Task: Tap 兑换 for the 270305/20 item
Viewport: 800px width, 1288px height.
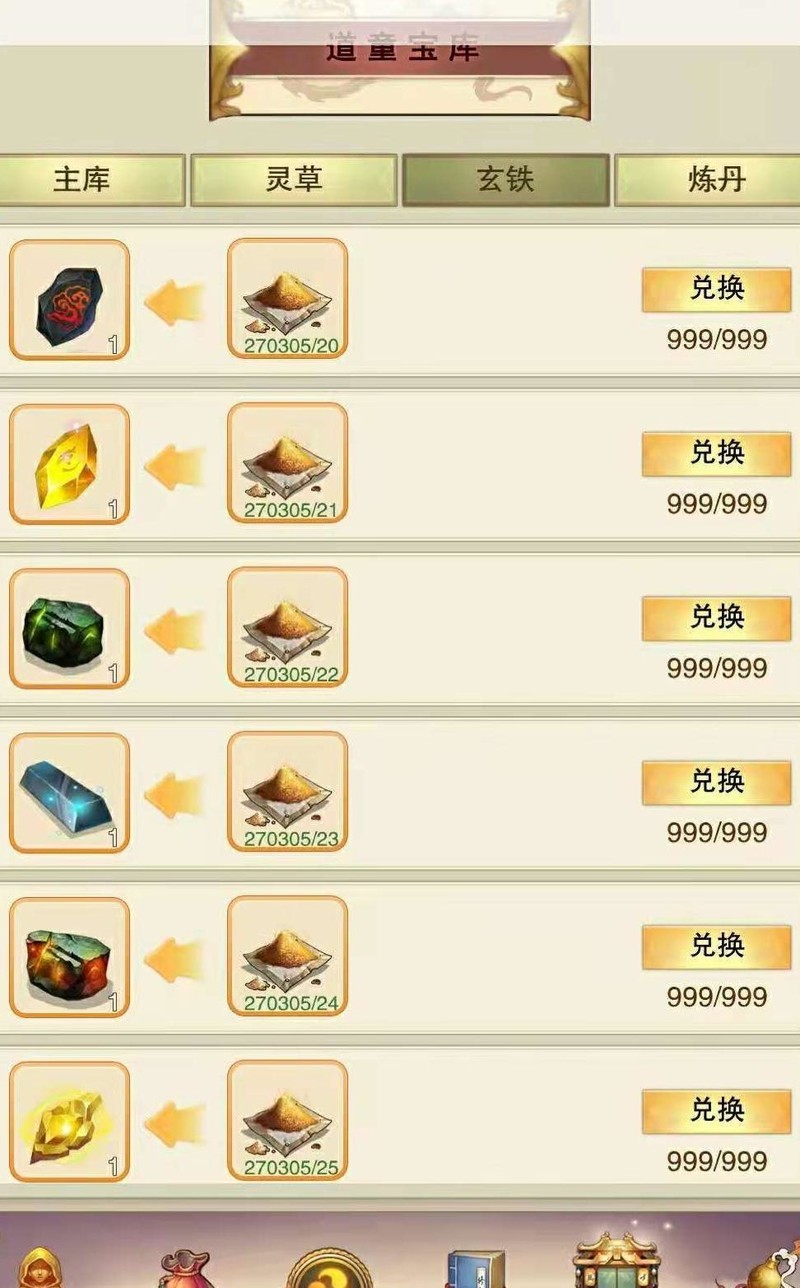Action: click(716, 289)
